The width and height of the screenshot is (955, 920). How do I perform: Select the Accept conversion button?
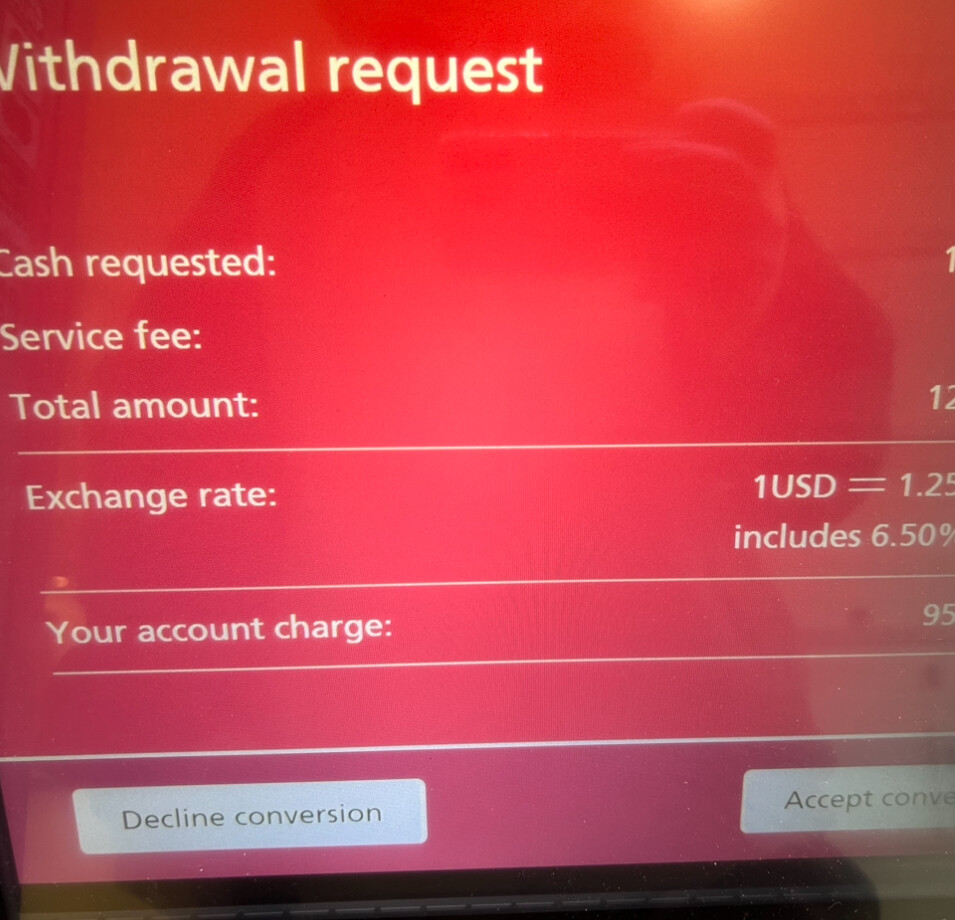click(850, 800)
